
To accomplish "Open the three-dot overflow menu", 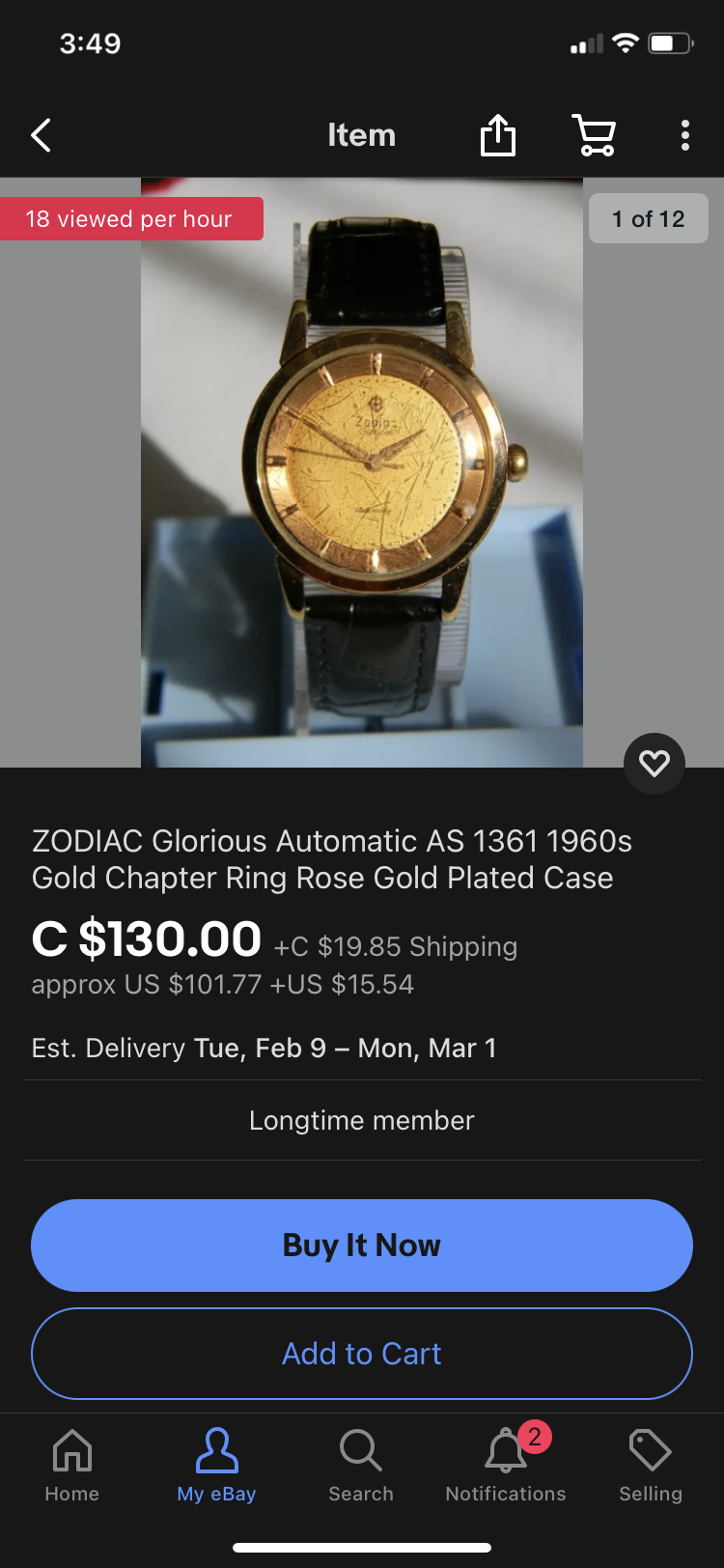I will [x=684, y=135].
